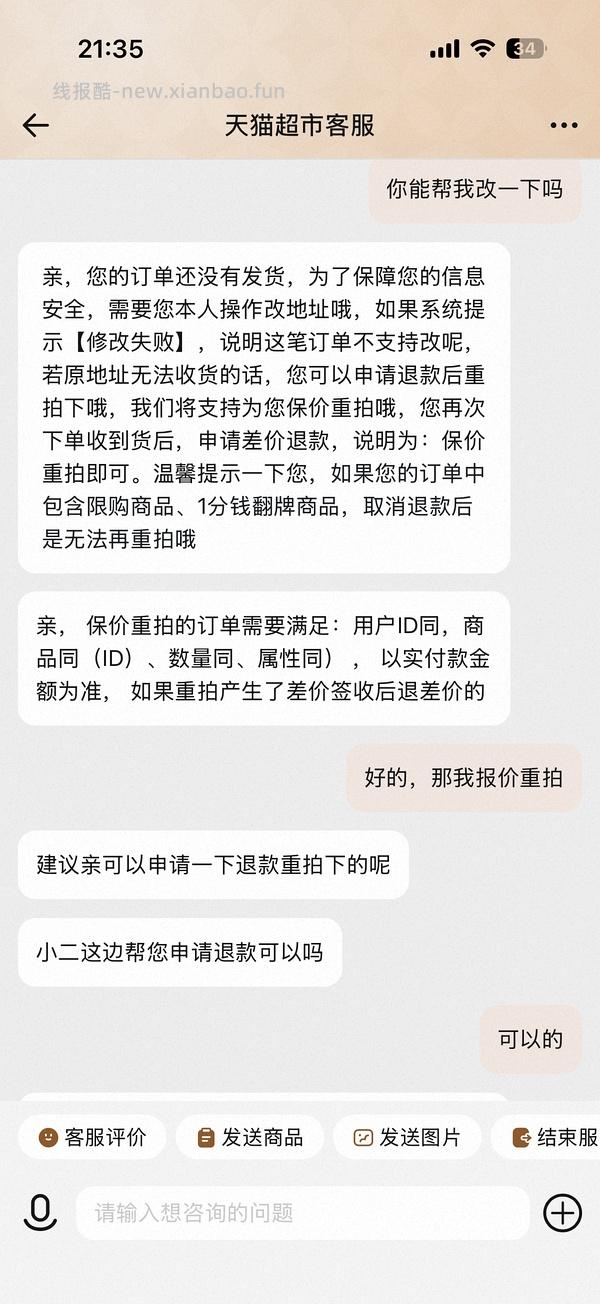Choose the 发送图片 chip
Image resolution: width=600 pixels, height=1304 pixels.
[407, 1137]
